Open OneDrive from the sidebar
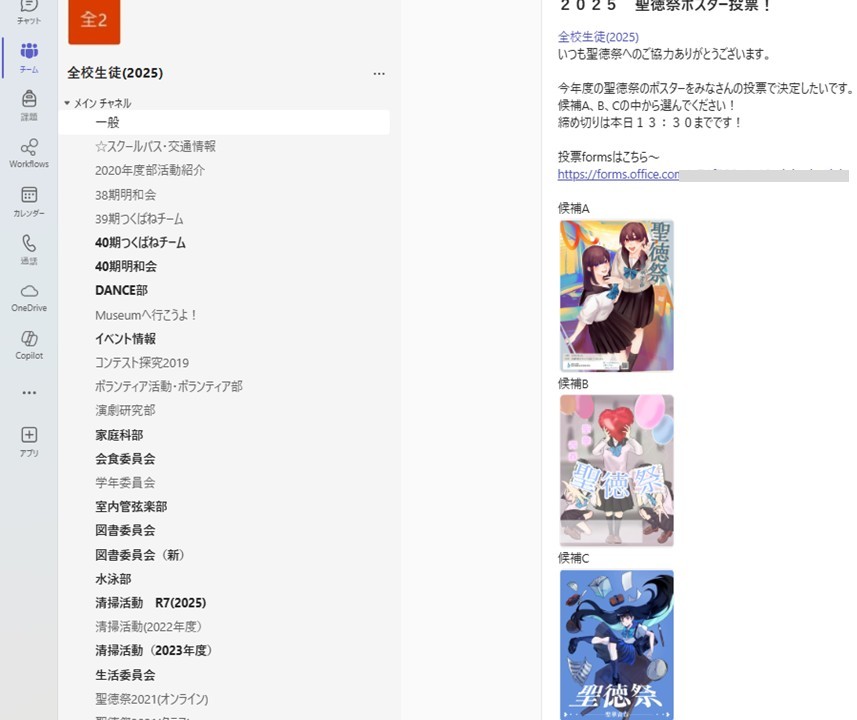The width and height of the screenshot is (857, 720). pyautogui.click(x=29, y=297)
